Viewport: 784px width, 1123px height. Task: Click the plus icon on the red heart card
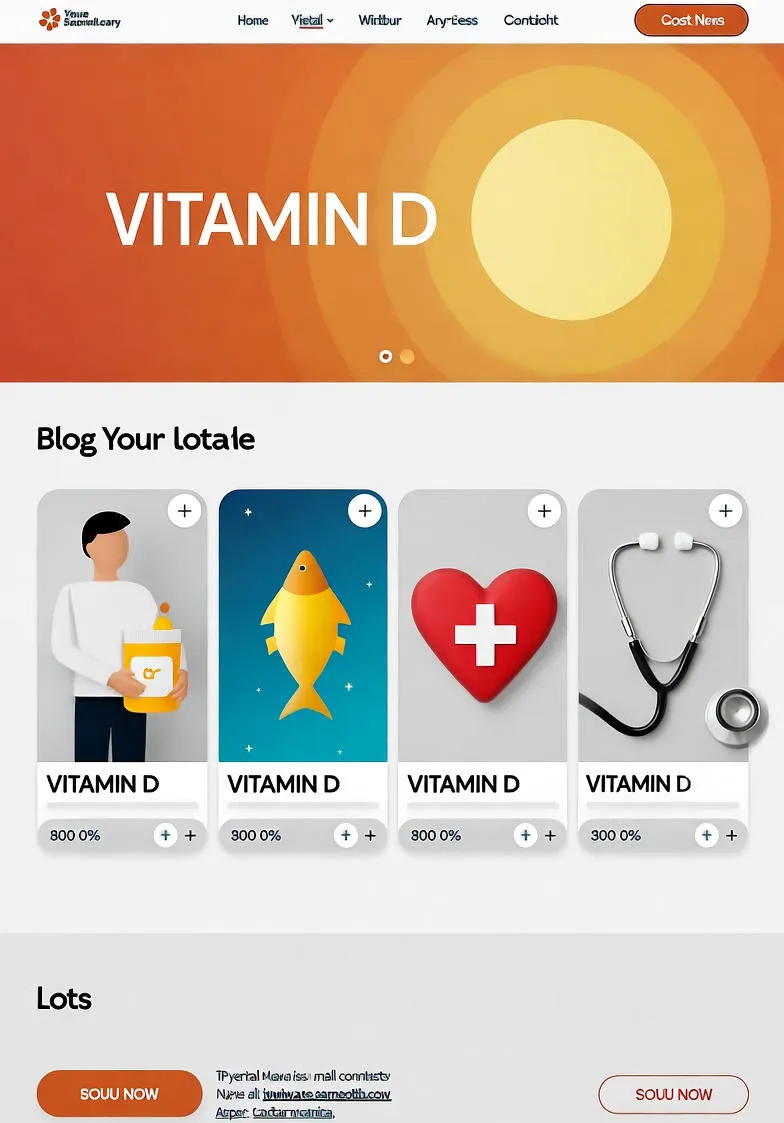[x=544, y=510]
